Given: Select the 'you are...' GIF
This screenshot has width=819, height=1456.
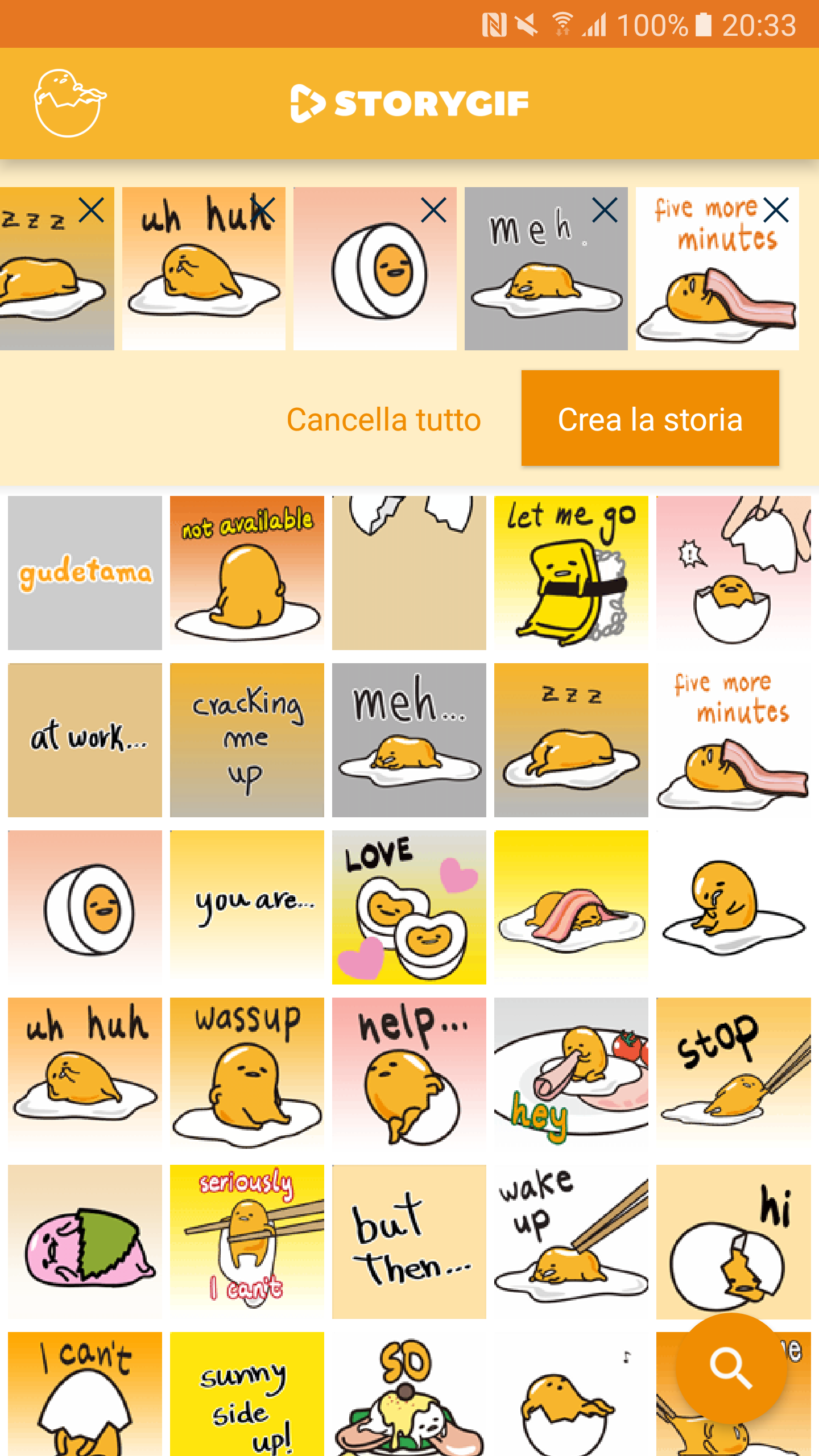Looking at the screenshot, I should click(x=247, y=907).
